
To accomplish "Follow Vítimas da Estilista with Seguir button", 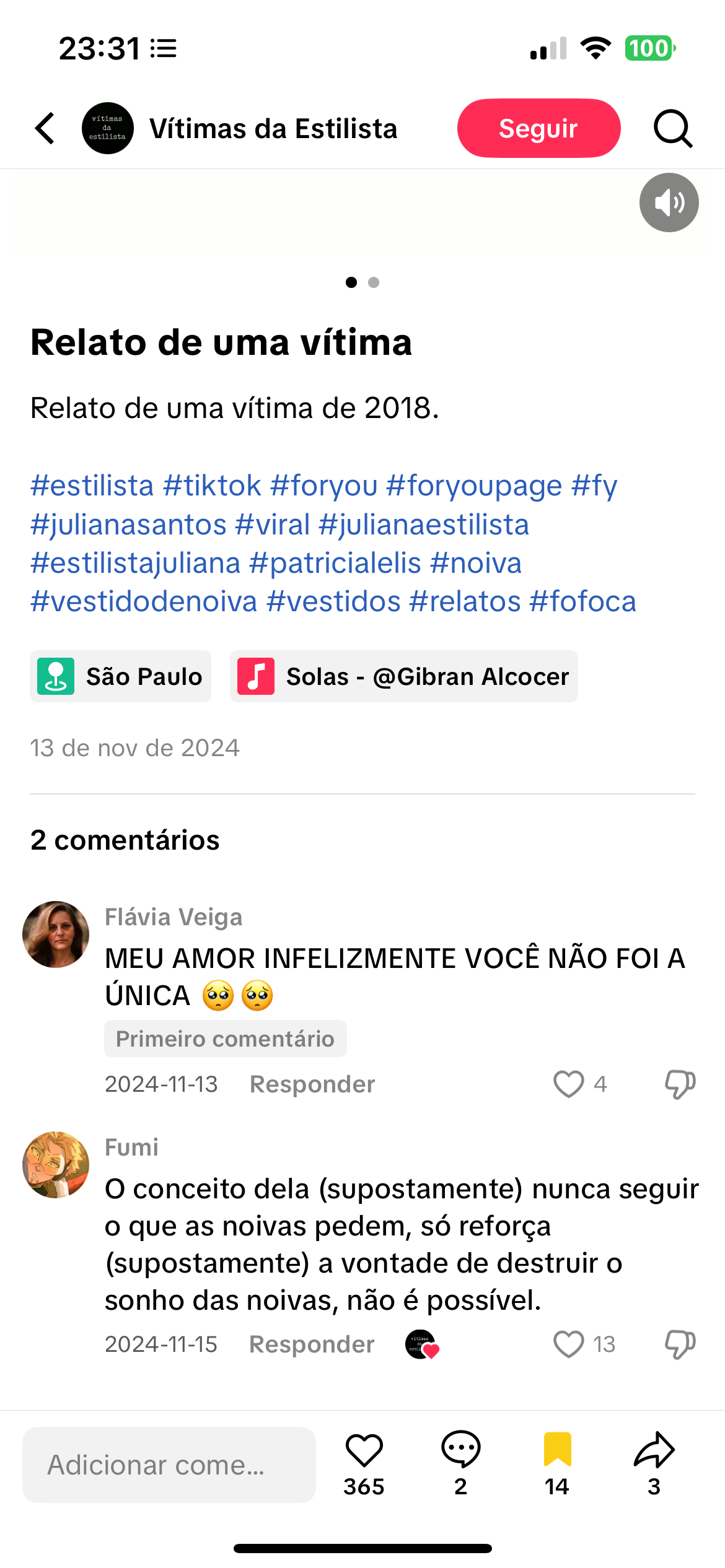I will tap(538, 128).
